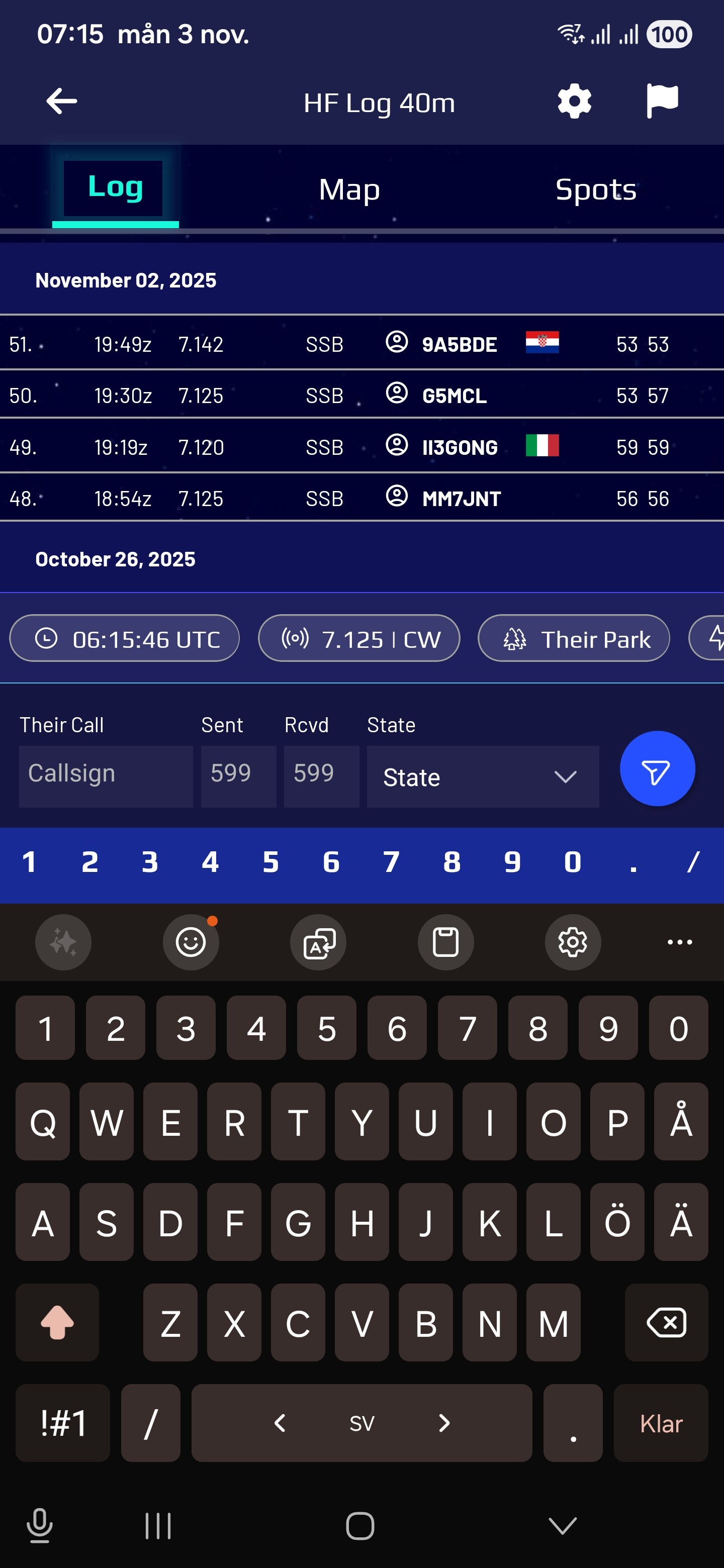Go back using the arrow icon
The width and height of the screenshot is (724, 1568).
[61, 102]
